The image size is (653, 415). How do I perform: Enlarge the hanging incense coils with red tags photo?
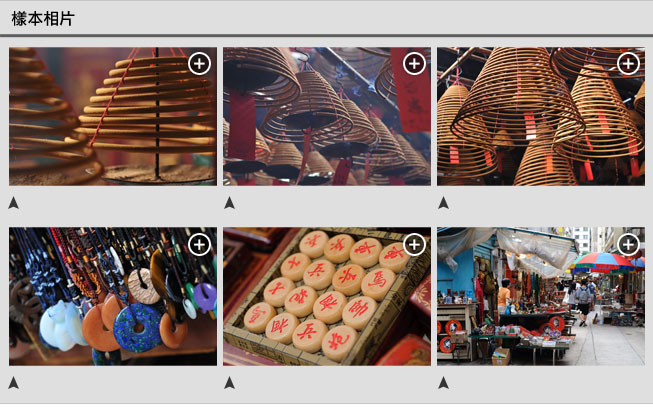pyautogui.click(x=628, y=64)
